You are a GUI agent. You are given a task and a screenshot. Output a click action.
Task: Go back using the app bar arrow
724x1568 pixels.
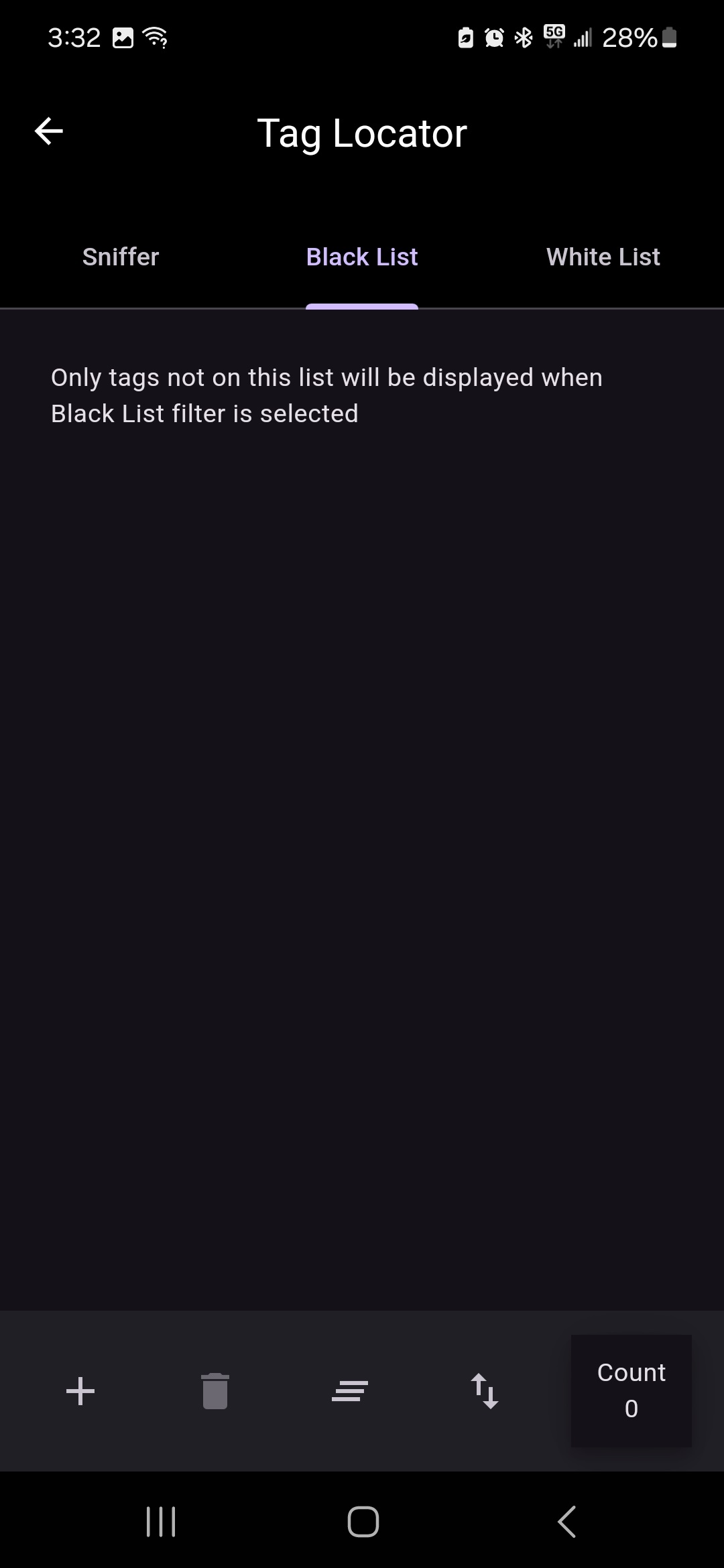[49, 131]
